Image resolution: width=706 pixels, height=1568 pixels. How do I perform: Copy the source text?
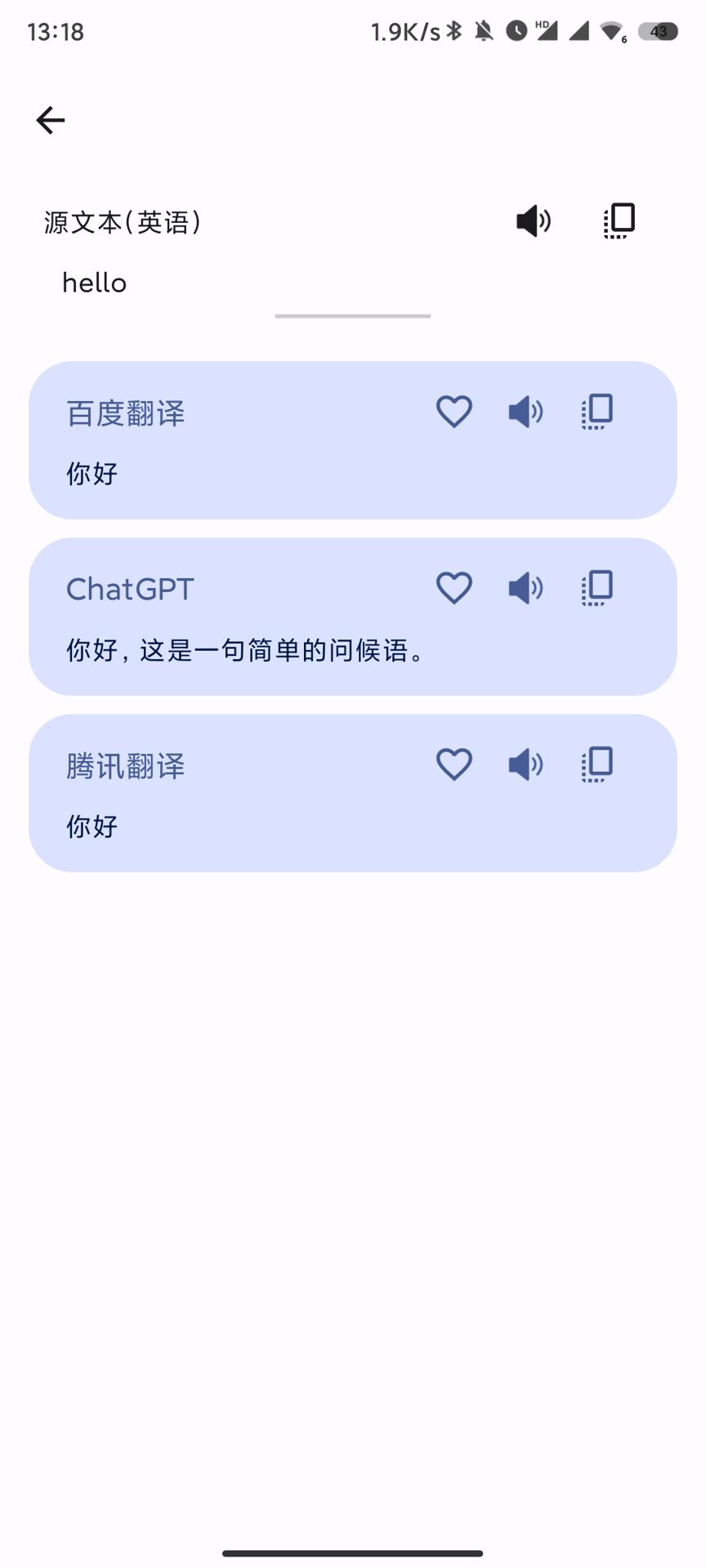(618, 220)
